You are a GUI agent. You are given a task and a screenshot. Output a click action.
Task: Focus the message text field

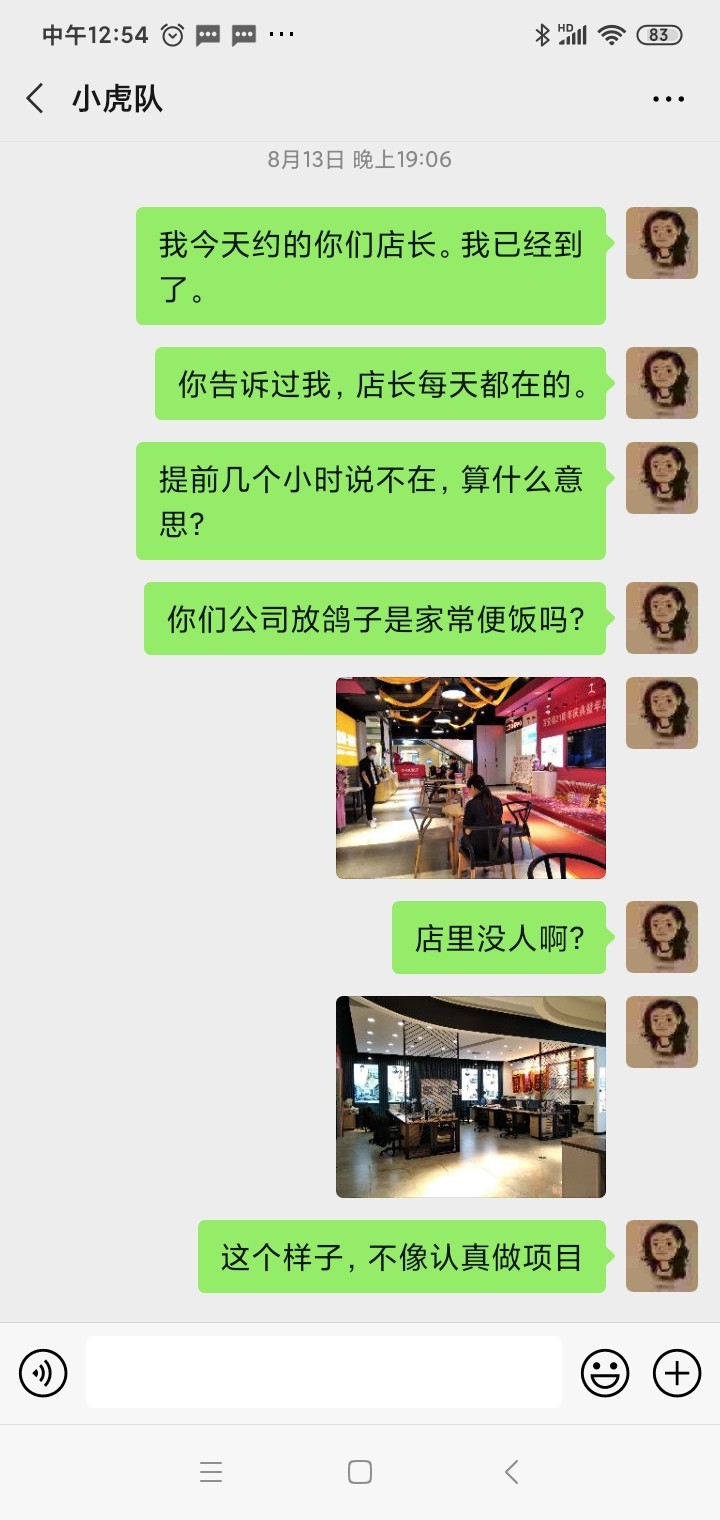pyautogui.click(x=323, y=1372)
